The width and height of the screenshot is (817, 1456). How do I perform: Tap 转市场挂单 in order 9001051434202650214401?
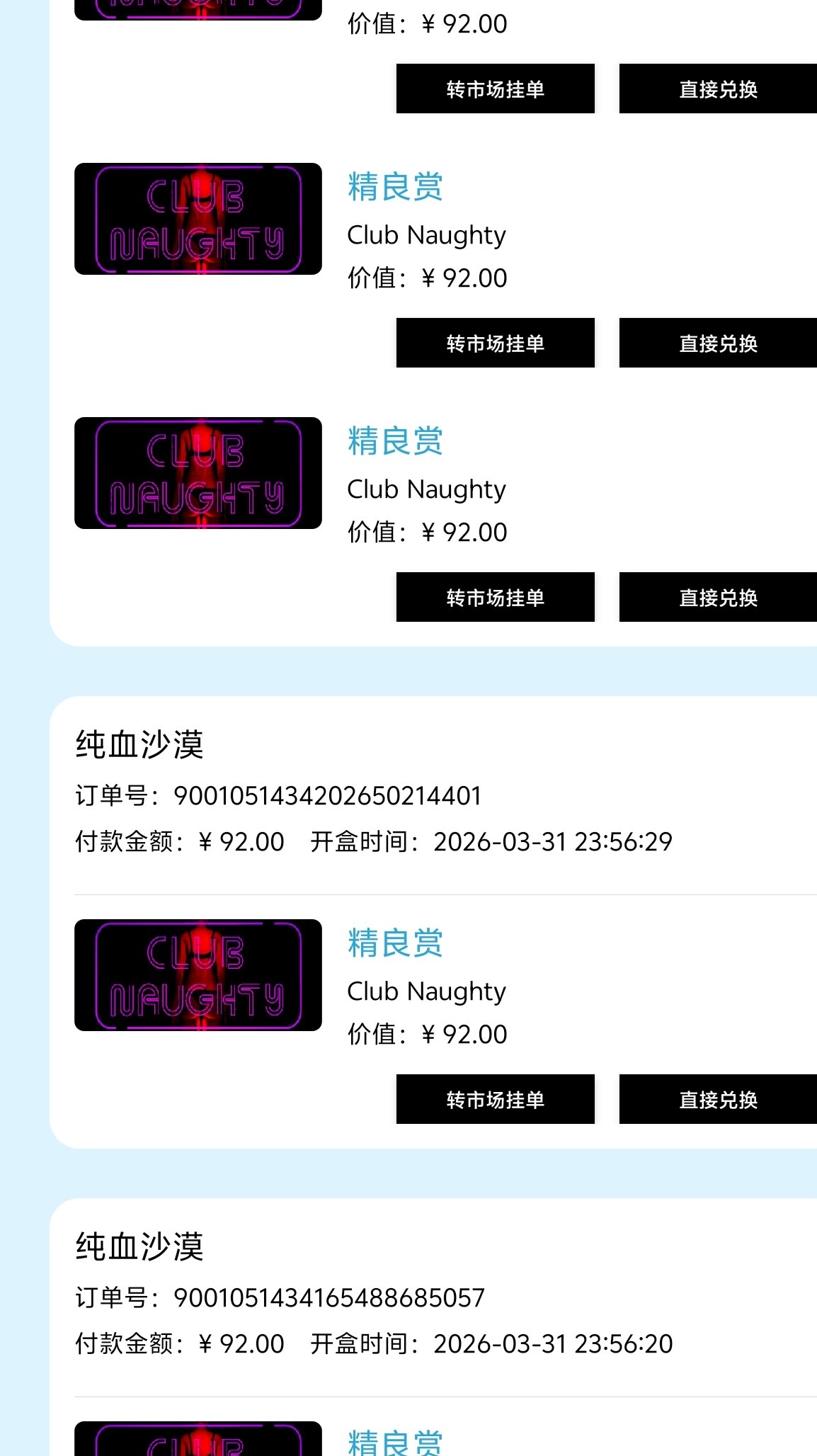tap(495, 1099)
